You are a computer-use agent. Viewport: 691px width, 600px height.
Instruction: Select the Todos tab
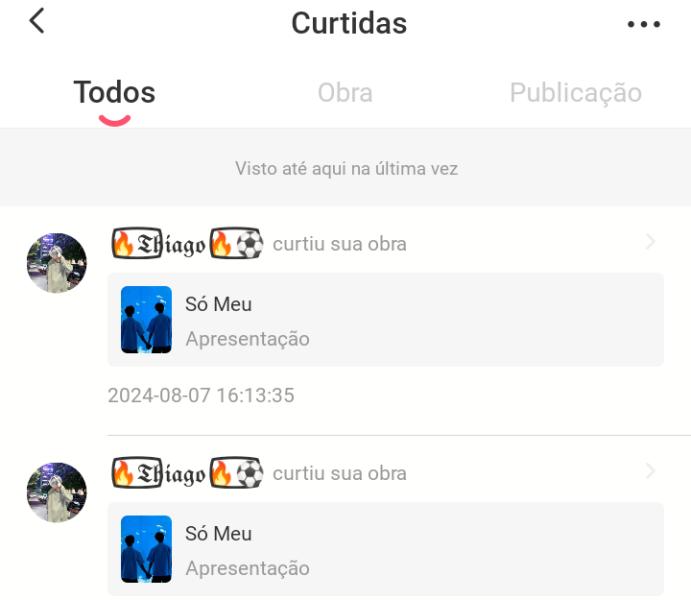click(x=114, y=93)
